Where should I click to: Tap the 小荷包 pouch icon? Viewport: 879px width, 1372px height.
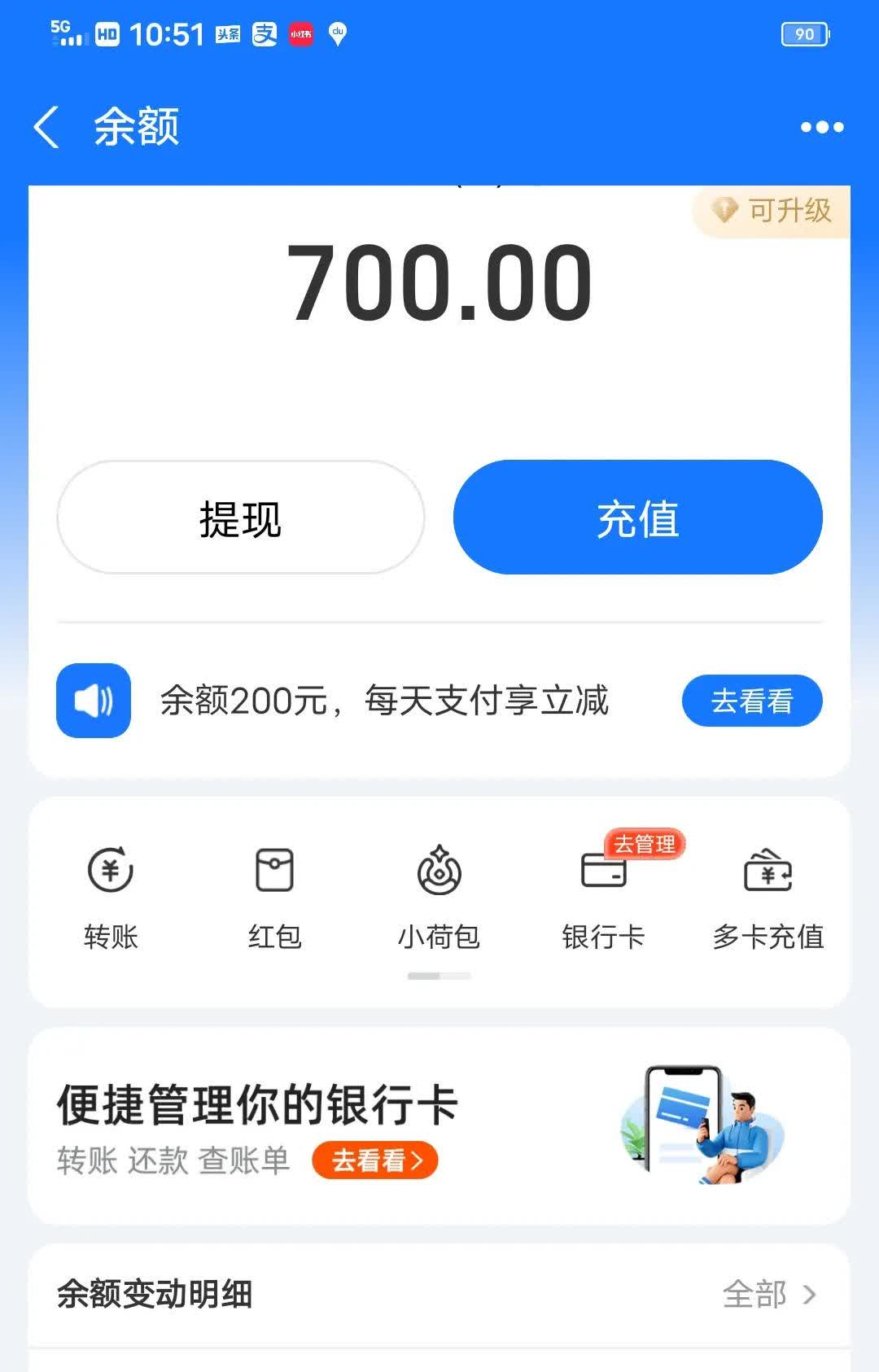pos(439,869)
